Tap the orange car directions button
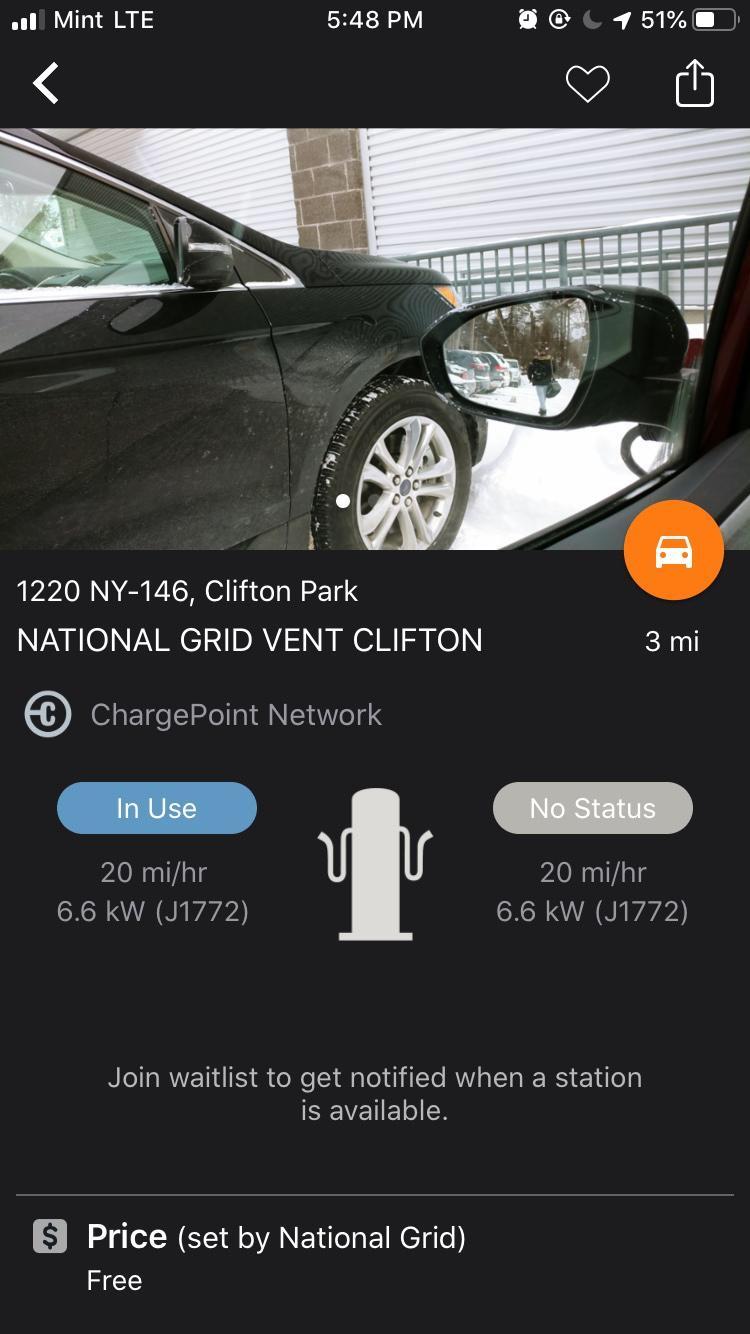Screen dimensions: 750x1334 [x=673, y=550]
